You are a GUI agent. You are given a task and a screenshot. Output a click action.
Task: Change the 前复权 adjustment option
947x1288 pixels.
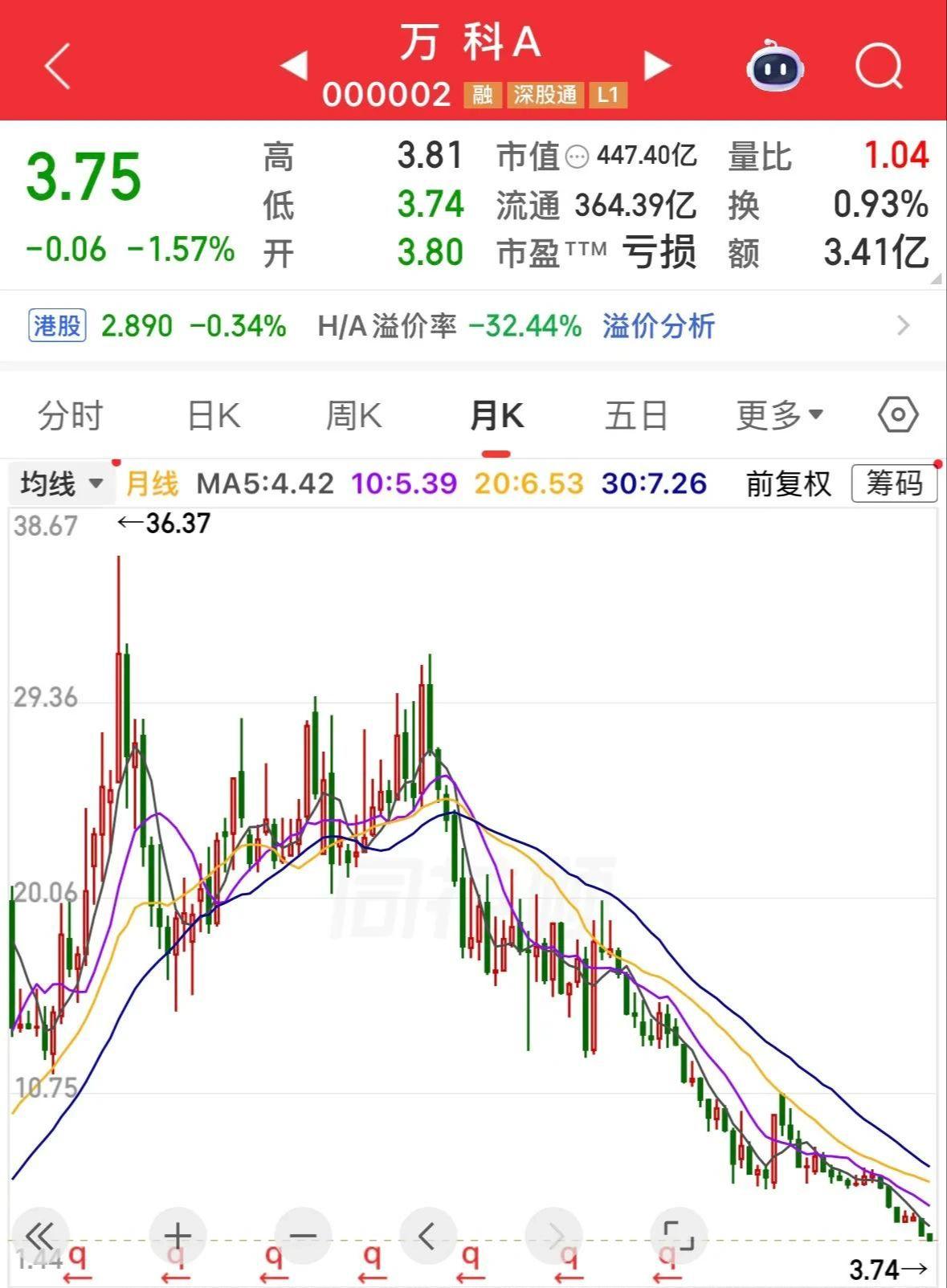[x=788, y=483]
